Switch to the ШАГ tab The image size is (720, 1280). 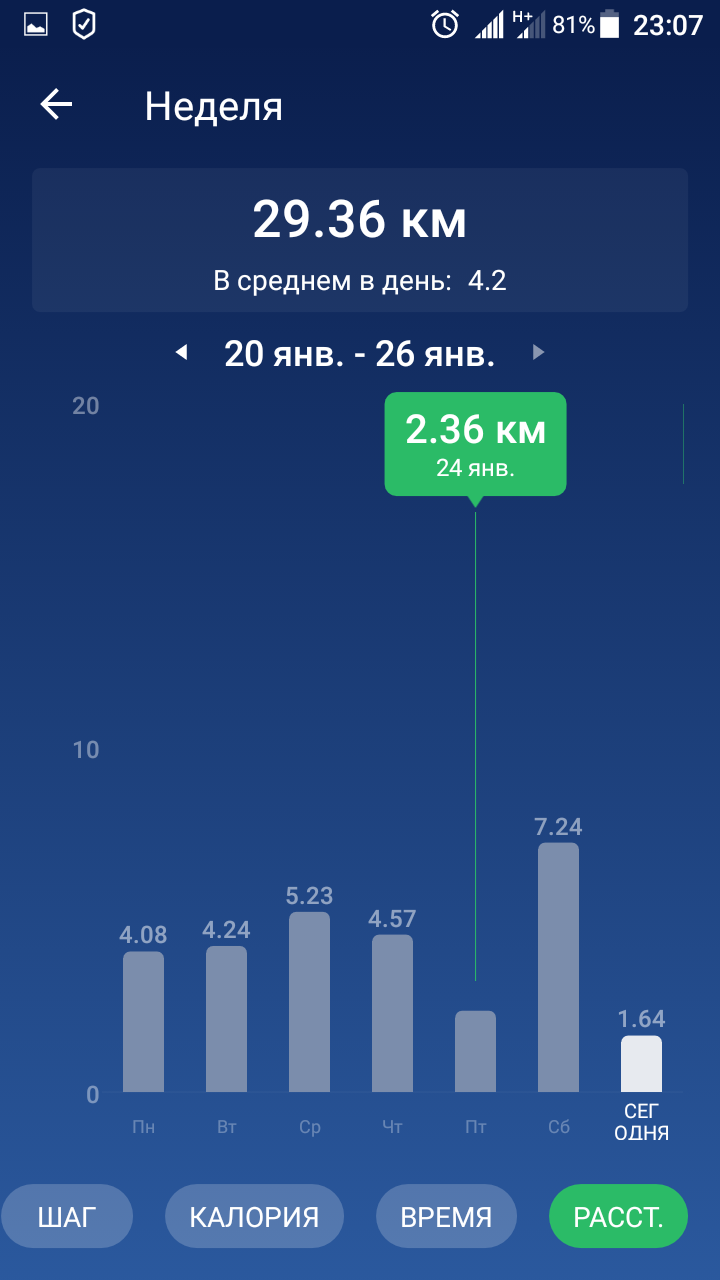click(67, 1216)
